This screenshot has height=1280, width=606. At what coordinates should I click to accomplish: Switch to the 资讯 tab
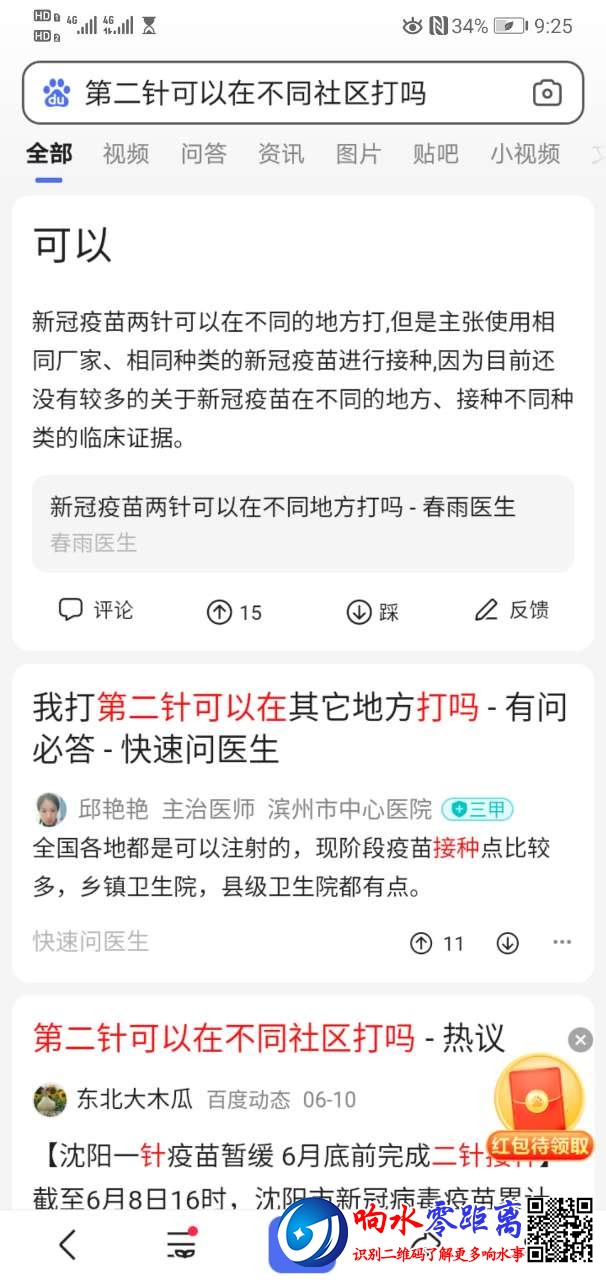(281, 154)
